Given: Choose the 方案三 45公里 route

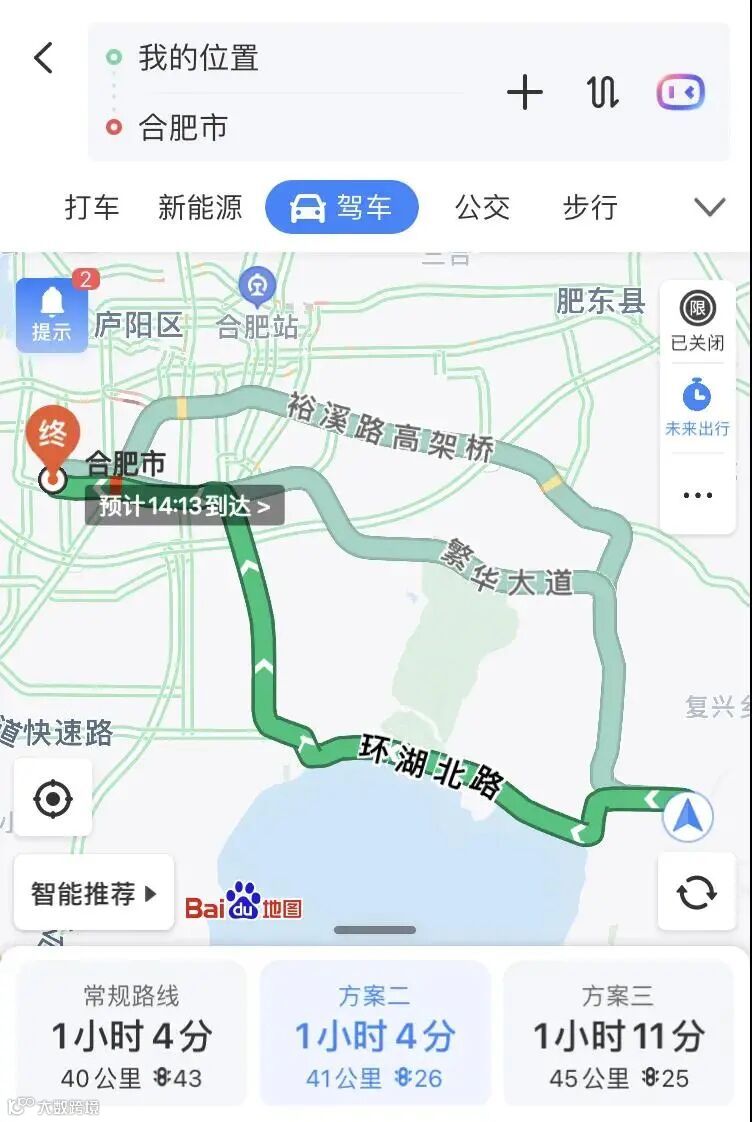Looking at the screenshot, I should (x=619, y=1034).
